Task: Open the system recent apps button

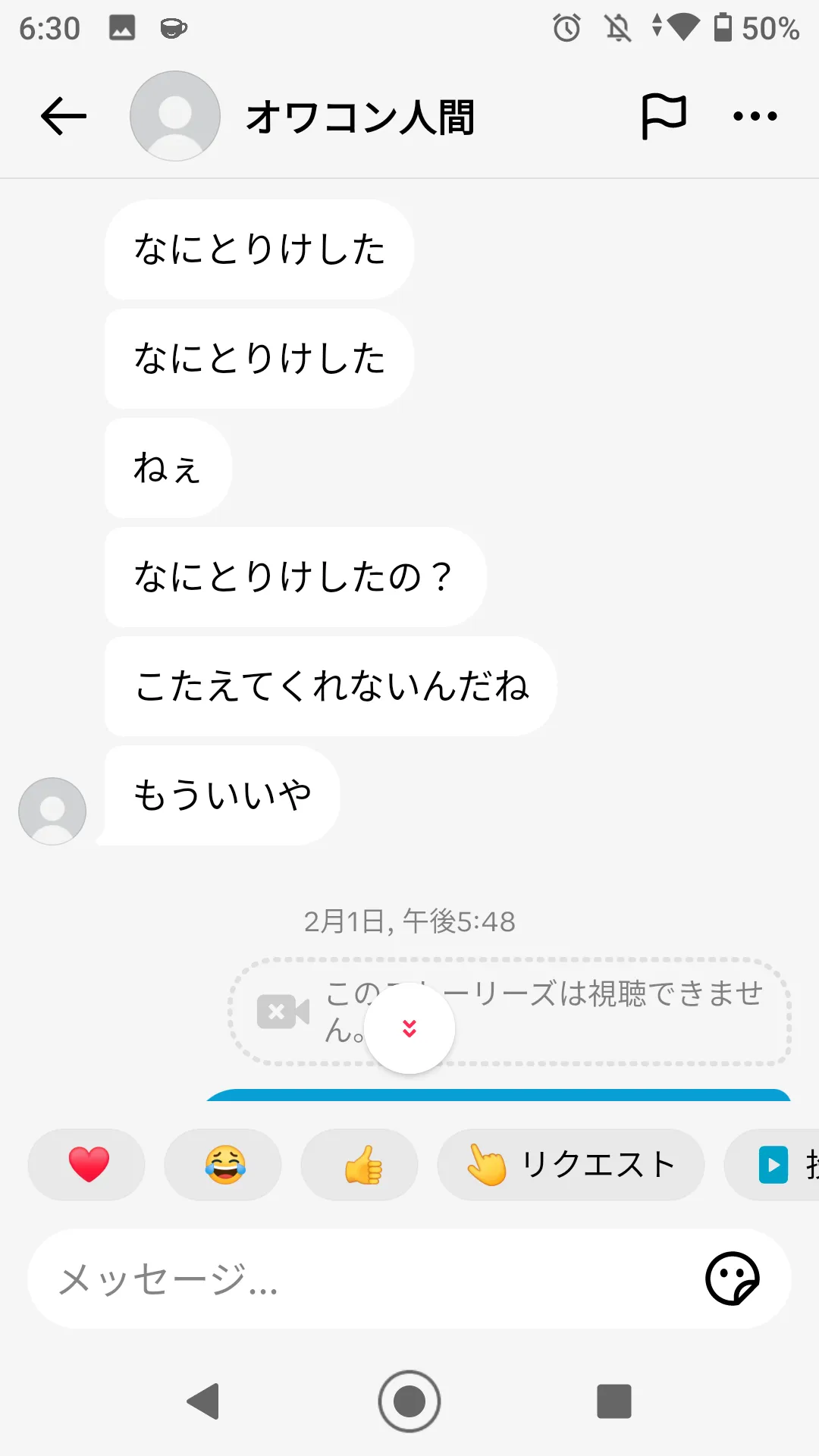Action: (614, 1401)
